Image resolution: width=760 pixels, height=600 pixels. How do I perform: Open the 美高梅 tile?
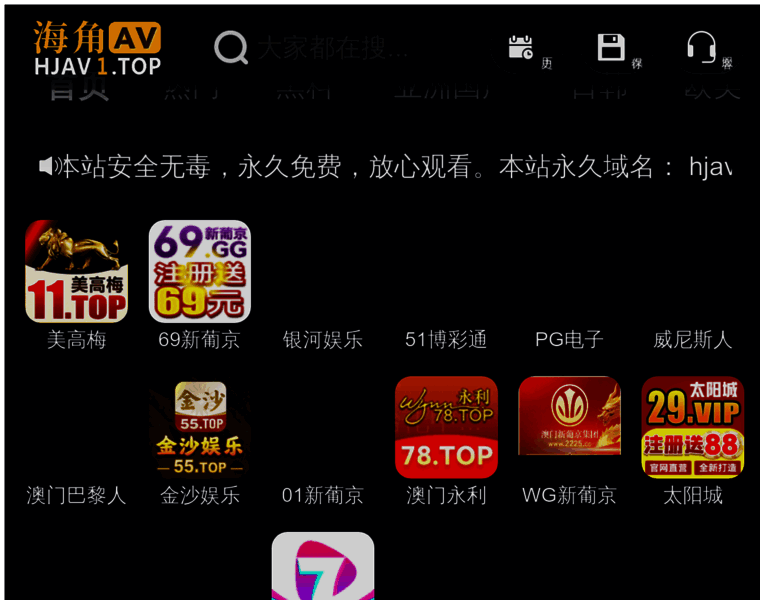(76, 272)
